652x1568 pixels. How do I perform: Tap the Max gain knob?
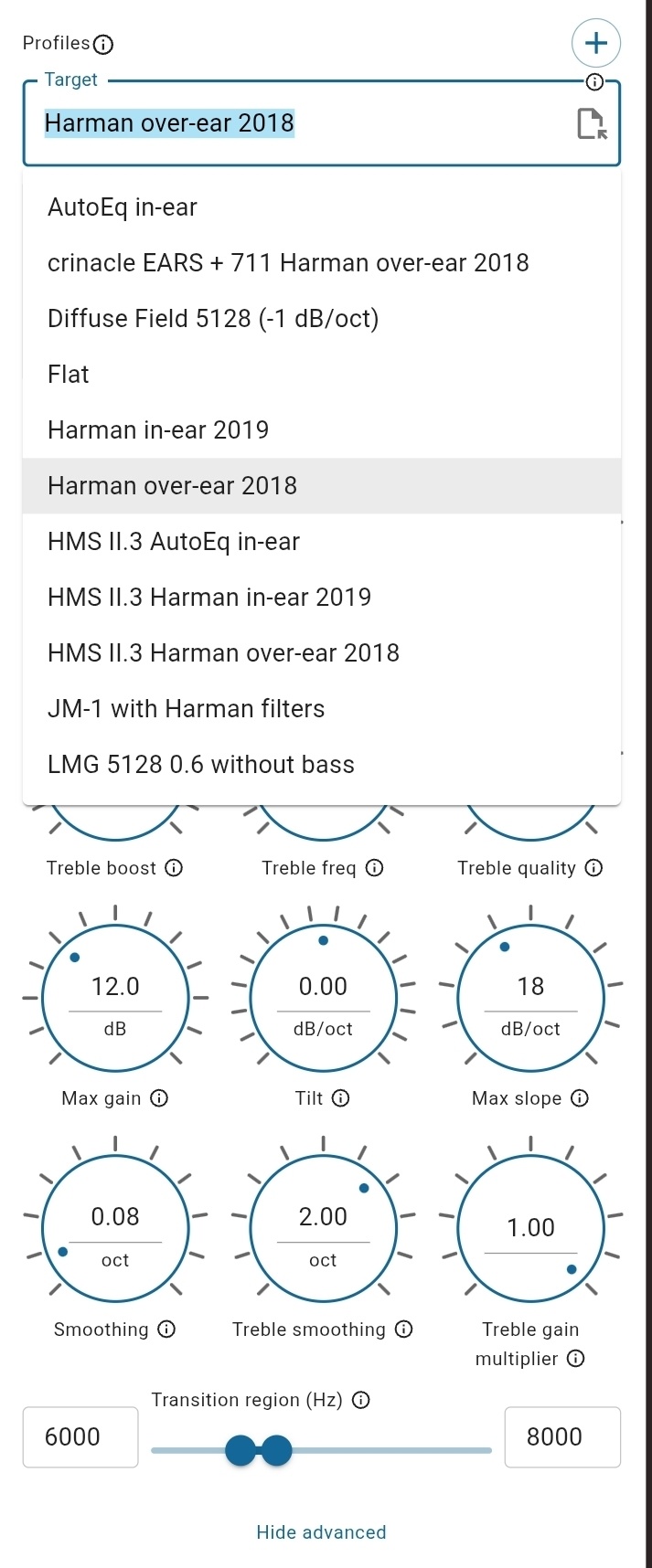(x=115, y=998)
